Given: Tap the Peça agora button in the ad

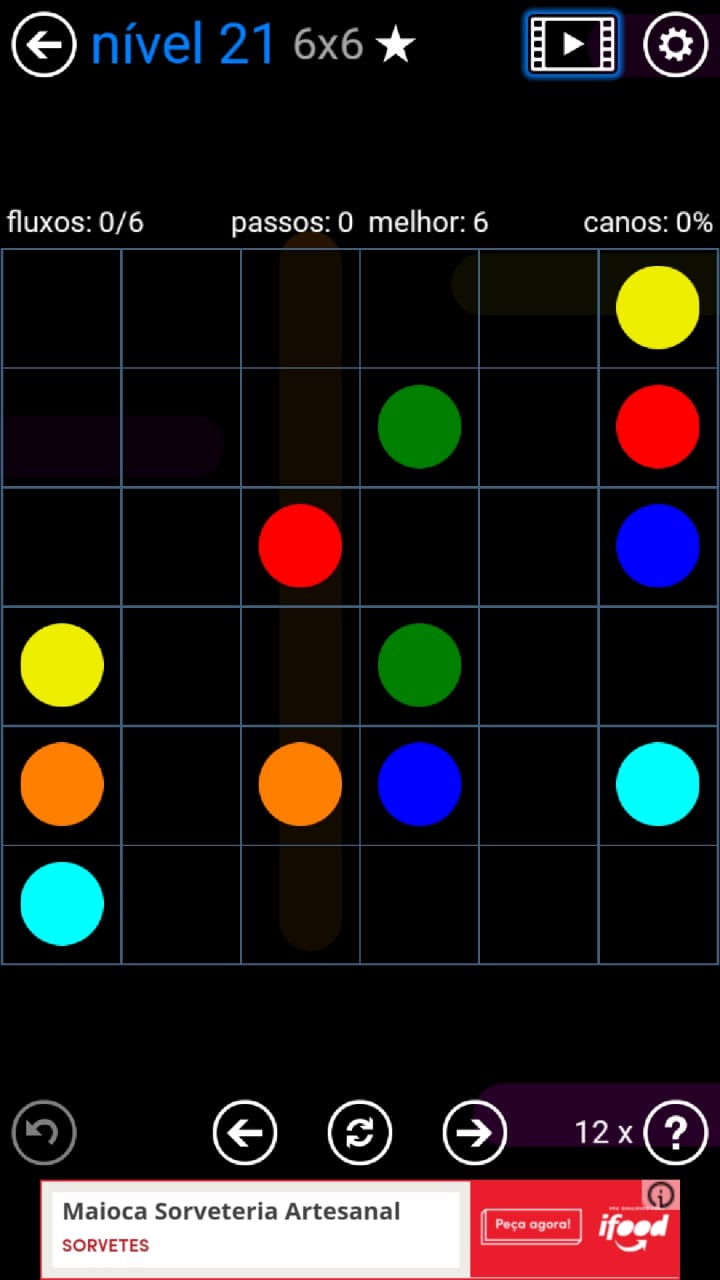Looking at the screenshot, I should [x=531, y=1225].
